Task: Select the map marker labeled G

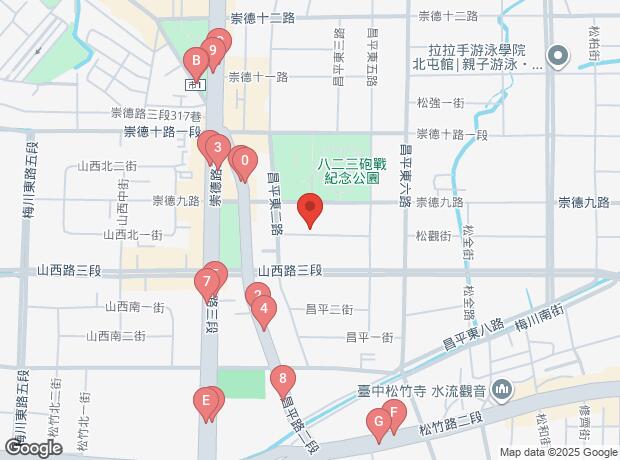Action: tap(378, 423)
